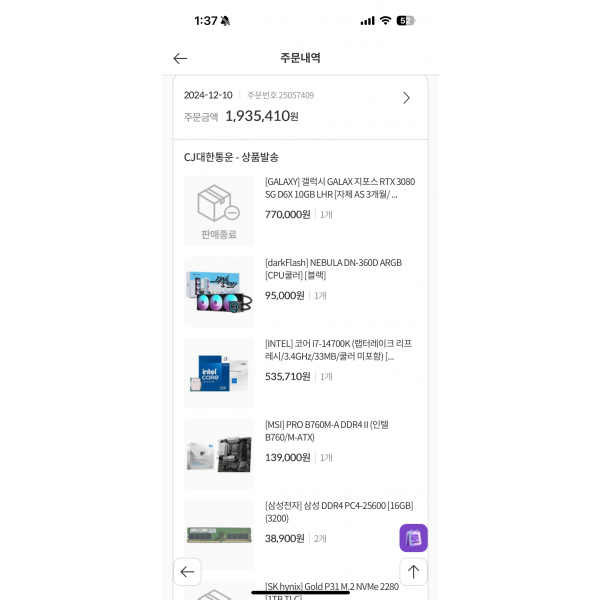Open the Samsung DDR4 PC4-25600 16GB item
Image resolution: width=600 pixels, height=600 pixels.
338,512
